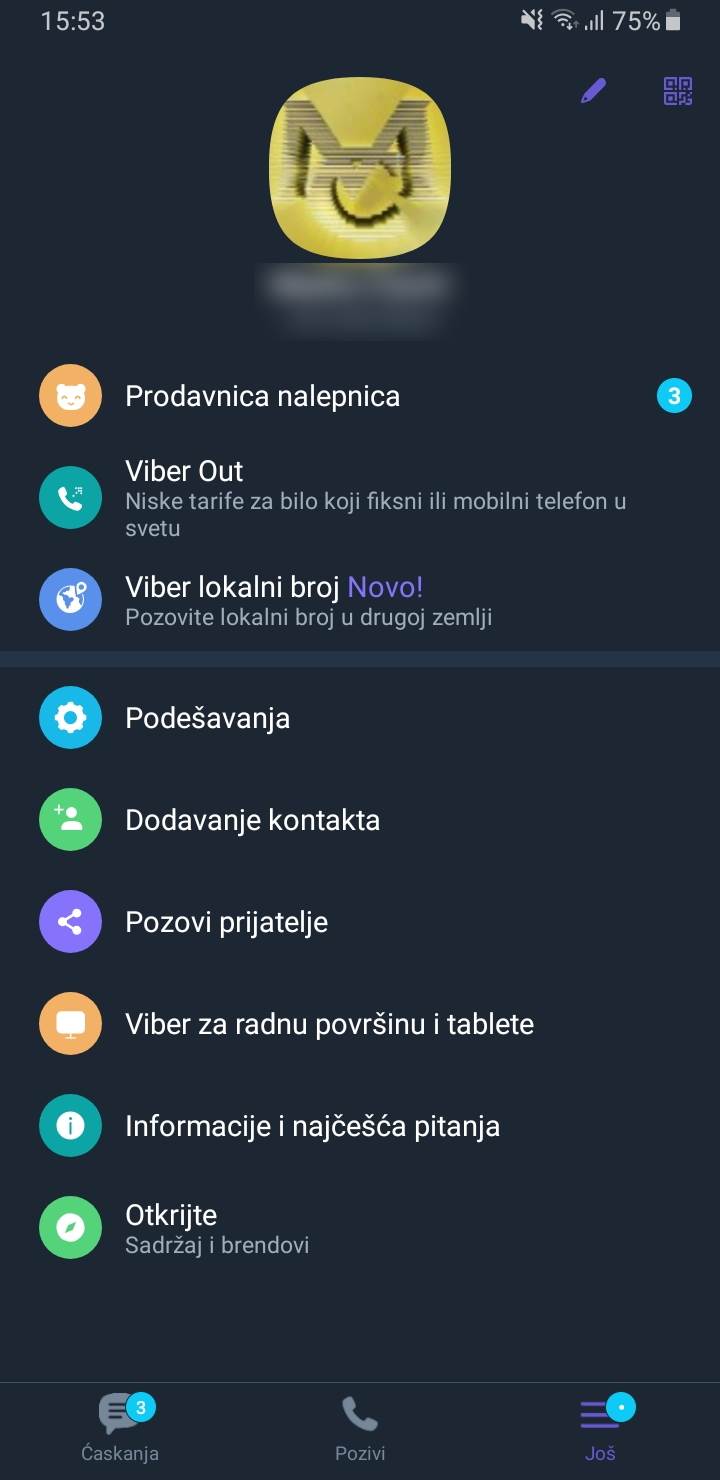Open Otkrijte via the compass icon

coord(70,1227)
